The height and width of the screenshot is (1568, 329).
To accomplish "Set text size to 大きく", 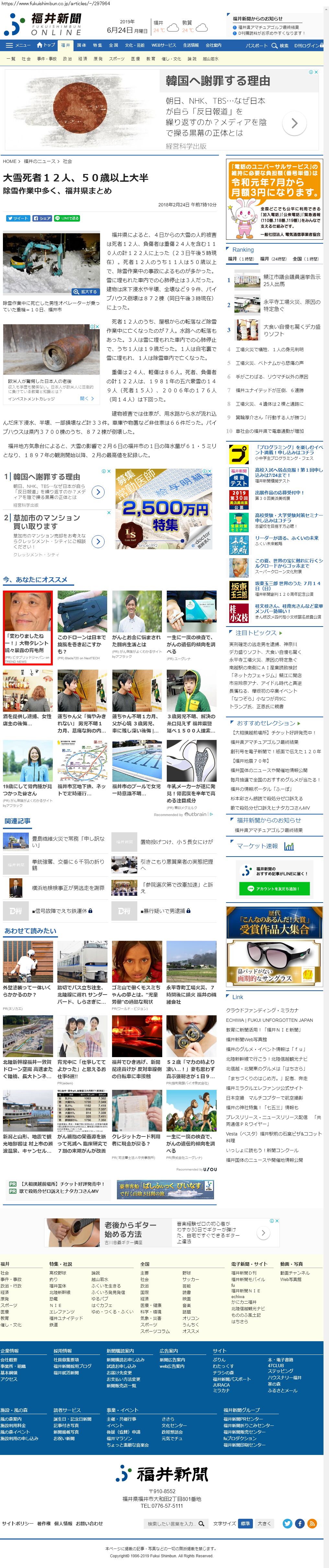I will coord(265,1524).
